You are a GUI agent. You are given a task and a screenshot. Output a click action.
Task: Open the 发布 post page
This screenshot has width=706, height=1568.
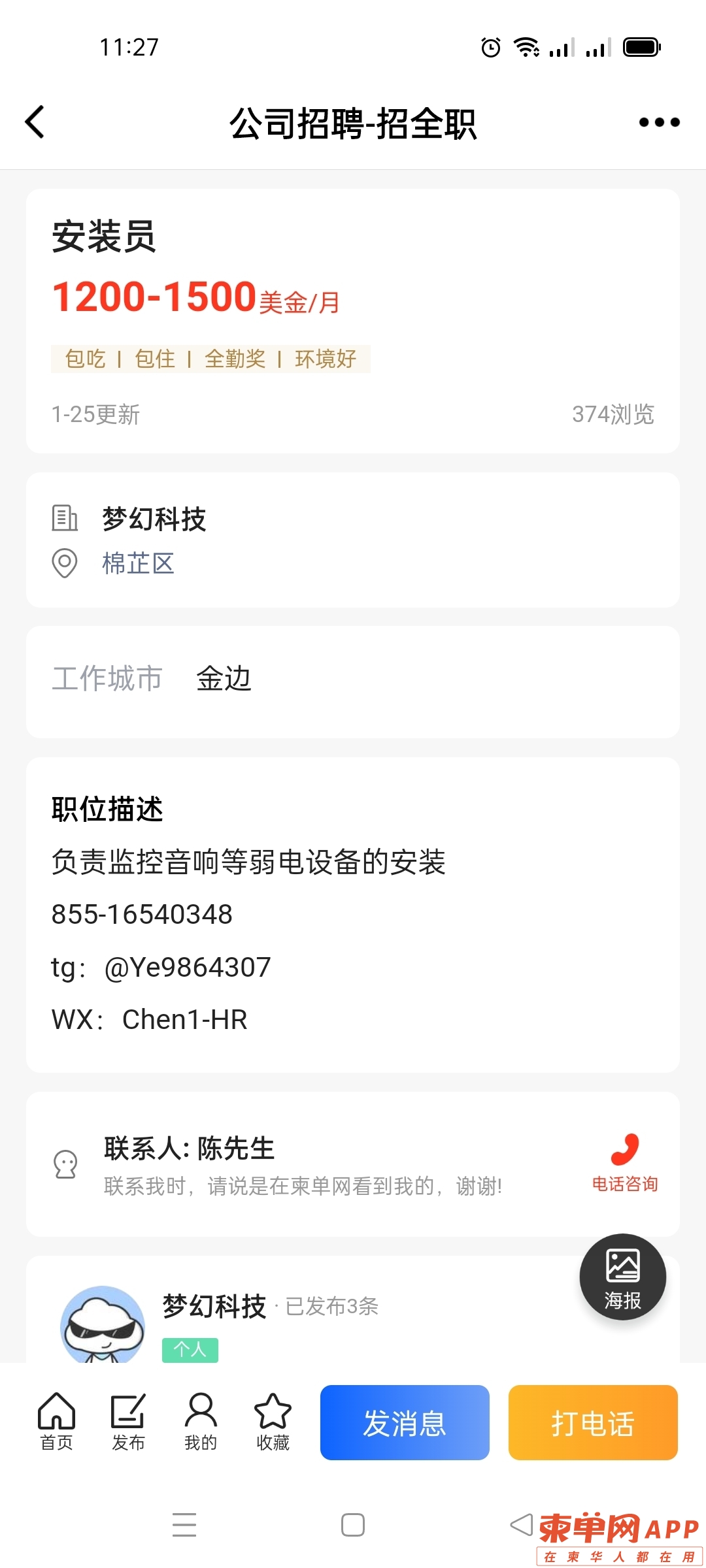point(128,1422)
